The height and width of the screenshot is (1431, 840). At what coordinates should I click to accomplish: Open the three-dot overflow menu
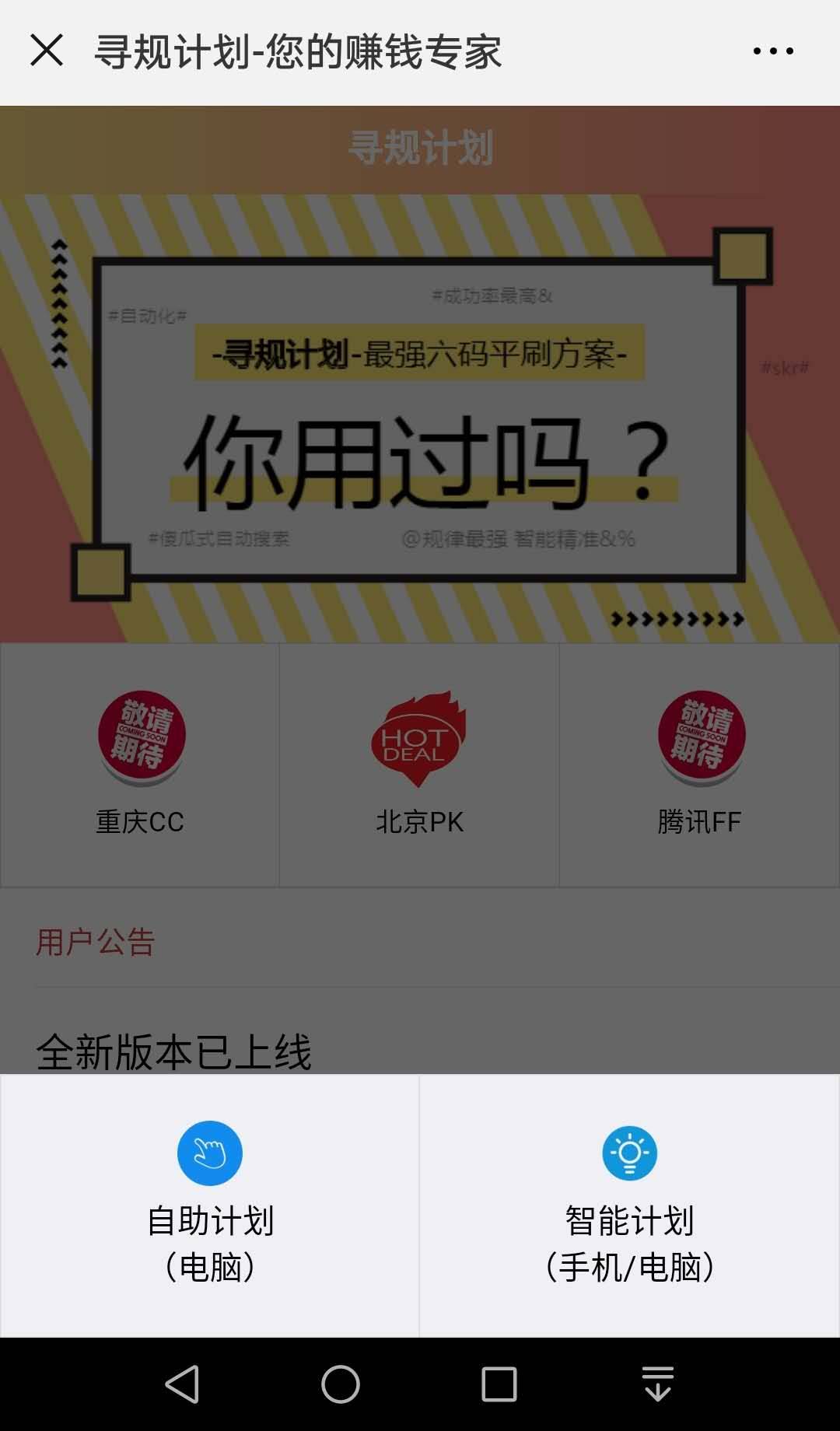click(x=773, y=51)
